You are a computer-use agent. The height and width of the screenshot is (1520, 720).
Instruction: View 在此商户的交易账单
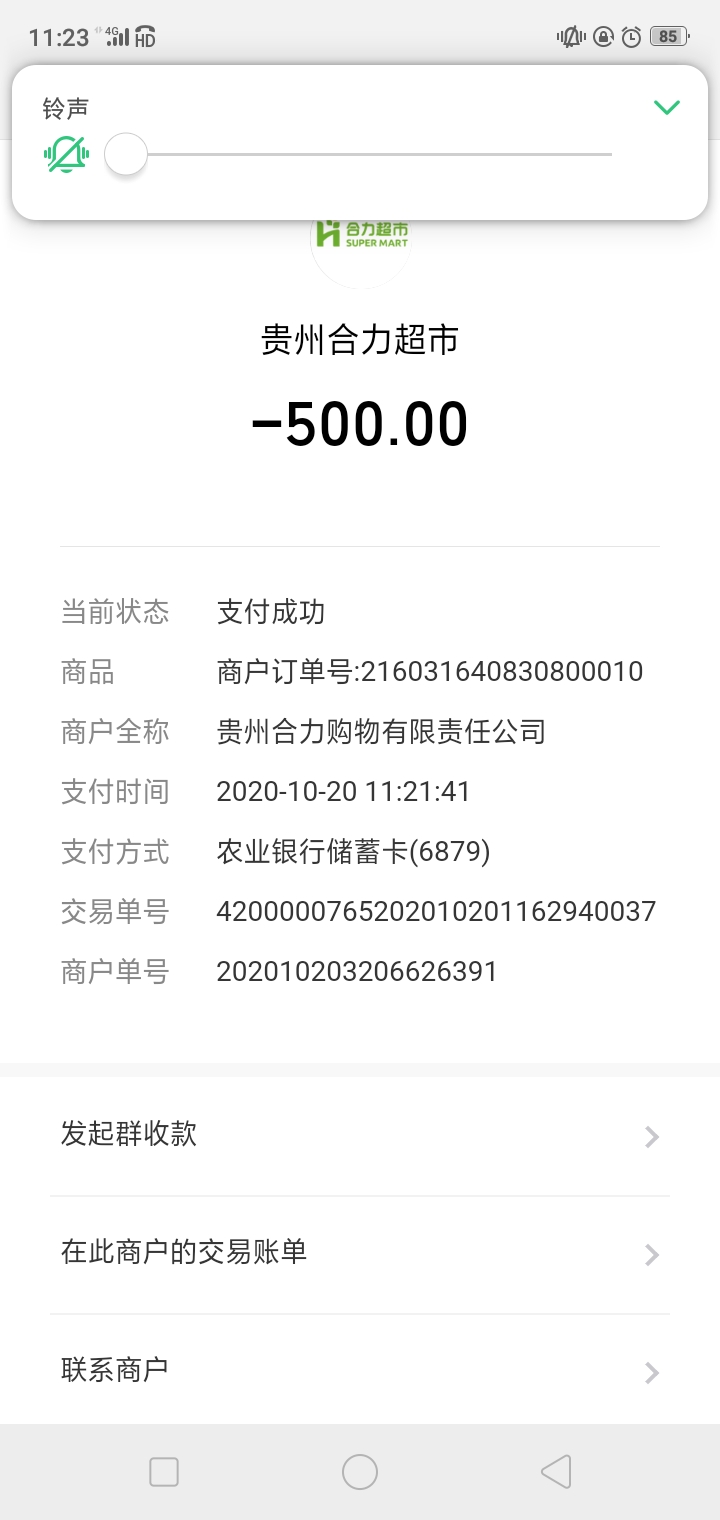pos(360,1253)
